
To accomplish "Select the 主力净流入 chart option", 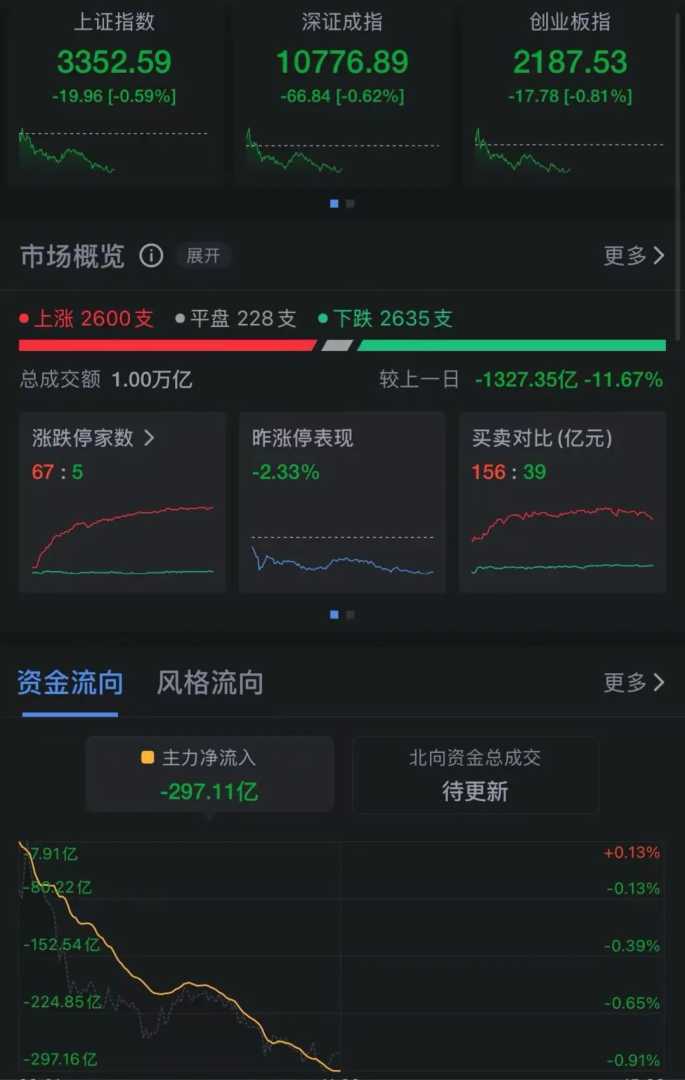I will point(209,774).
